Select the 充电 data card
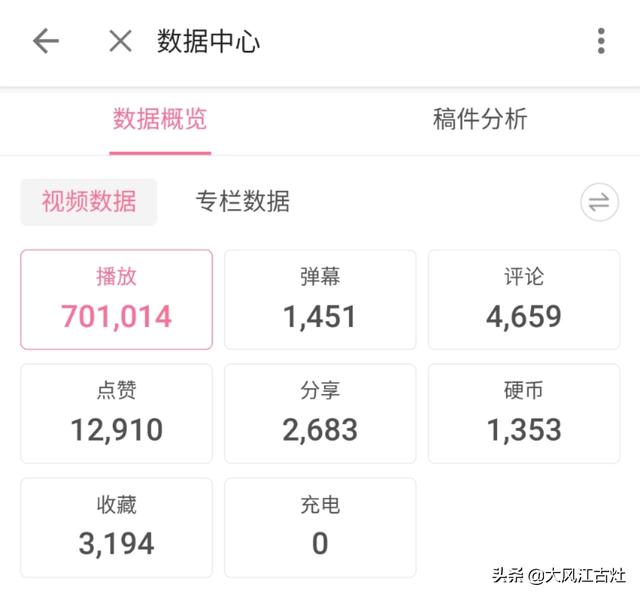 tap(320, 527)
